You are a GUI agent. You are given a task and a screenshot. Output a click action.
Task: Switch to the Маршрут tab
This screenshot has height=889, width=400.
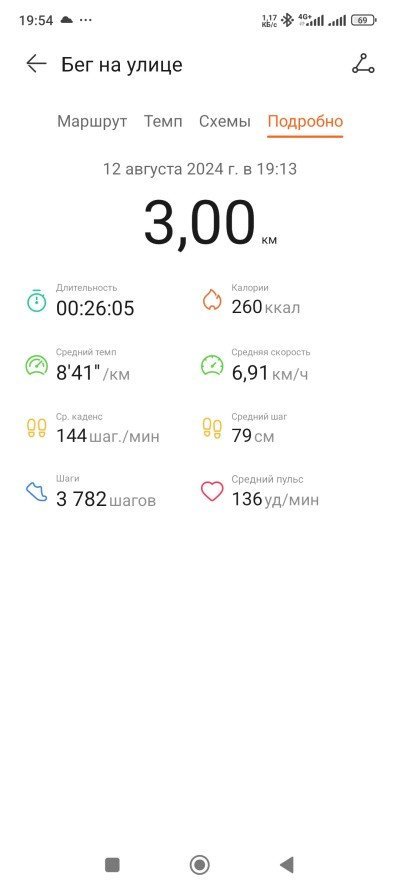coord(92,121)
